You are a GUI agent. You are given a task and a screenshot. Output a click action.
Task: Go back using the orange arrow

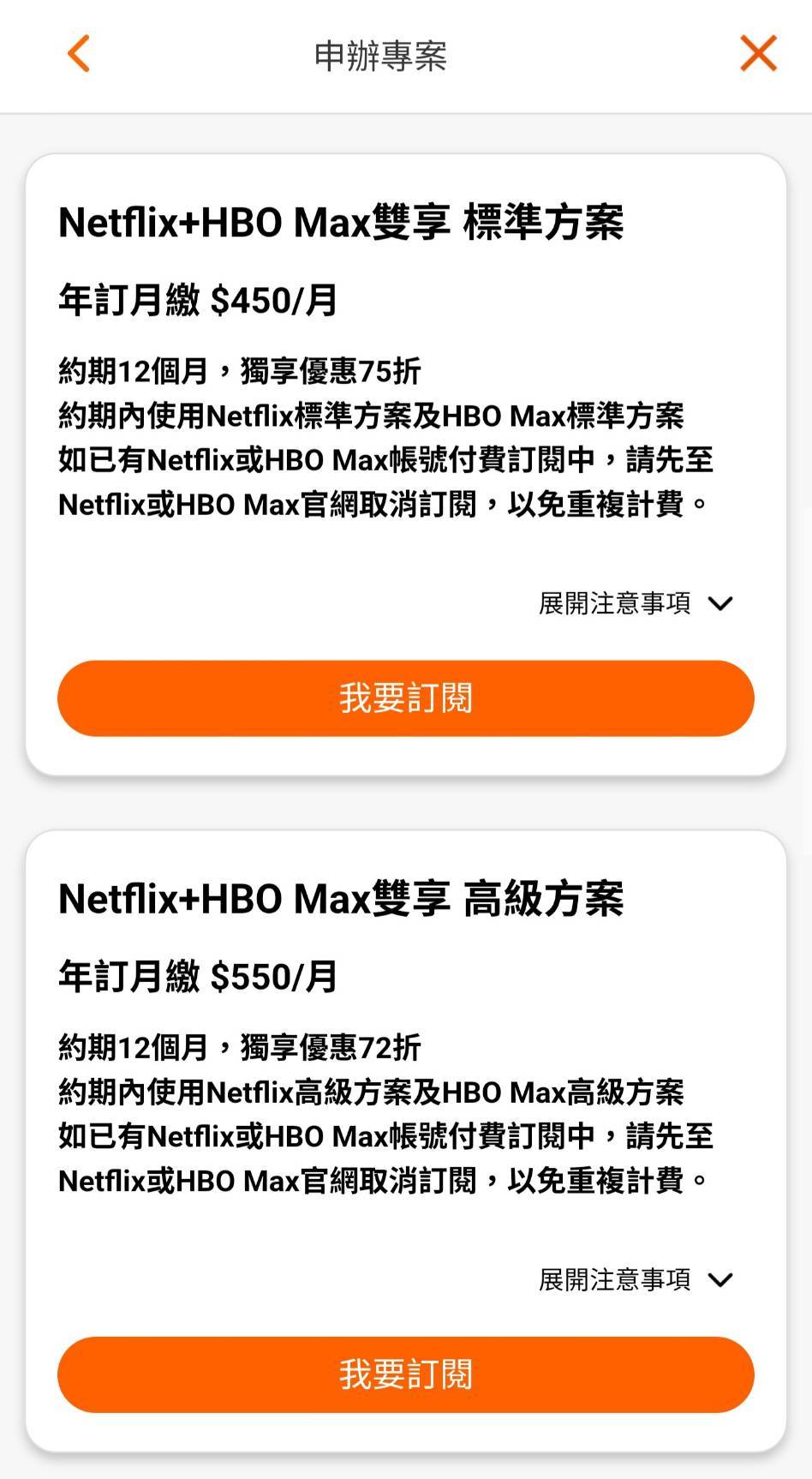(x=79, y=54)
